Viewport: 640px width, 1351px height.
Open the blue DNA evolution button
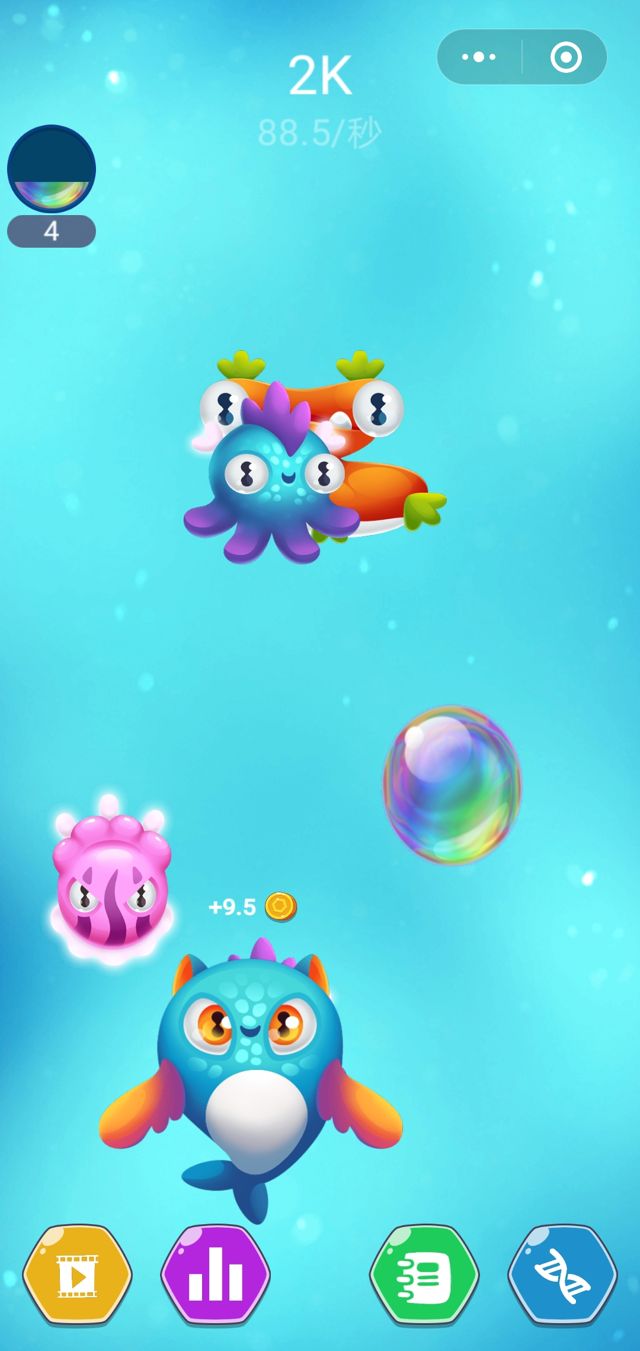[562, 1275]
